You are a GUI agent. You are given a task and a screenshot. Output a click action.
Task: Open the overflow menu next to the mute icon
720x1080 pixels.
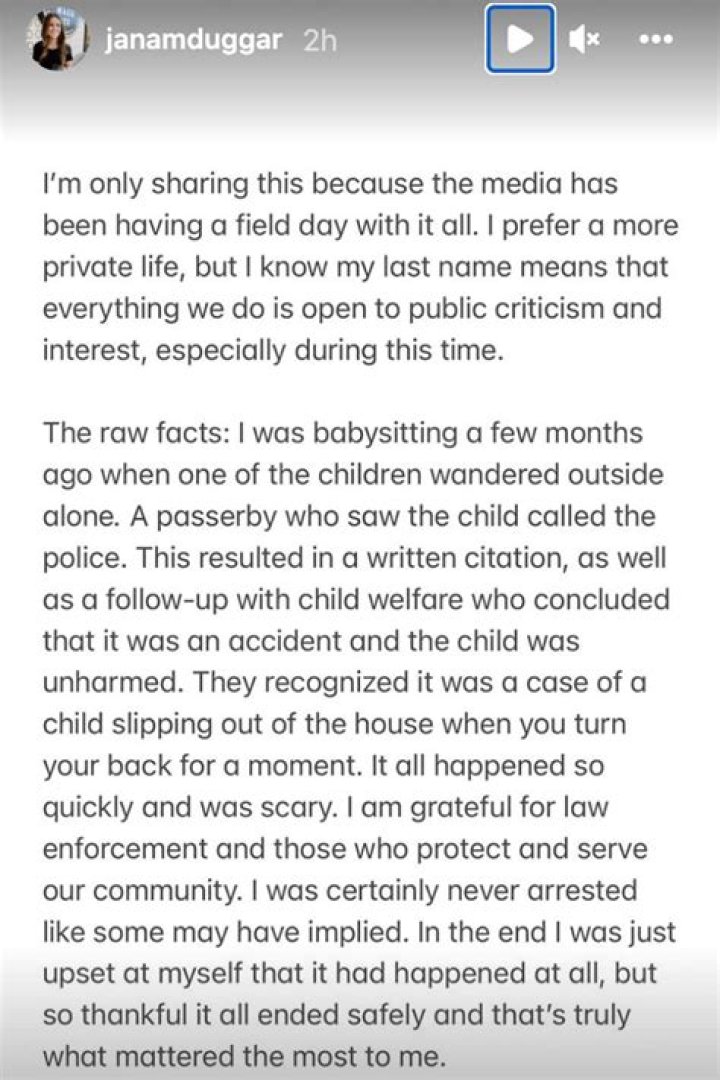(x=657, y=39)
